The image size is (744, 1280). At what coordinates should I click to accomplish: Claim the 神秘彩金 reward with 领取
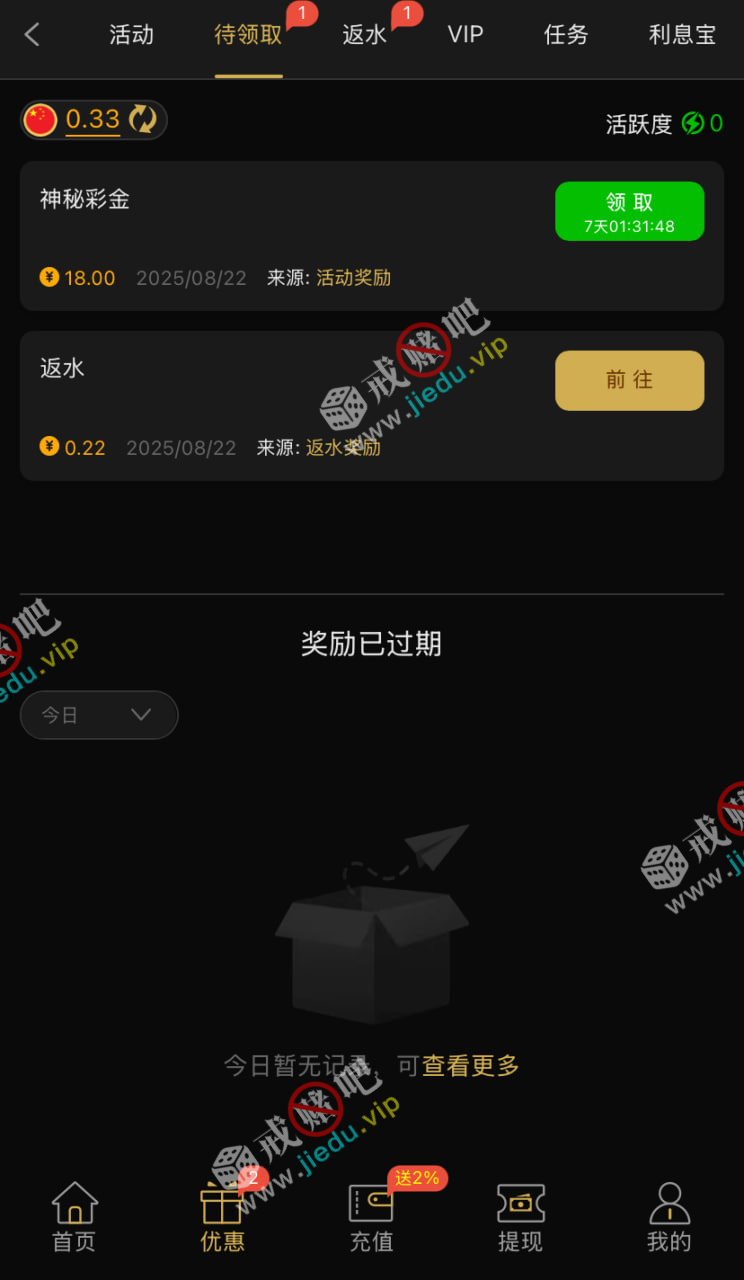coord(629,211)
